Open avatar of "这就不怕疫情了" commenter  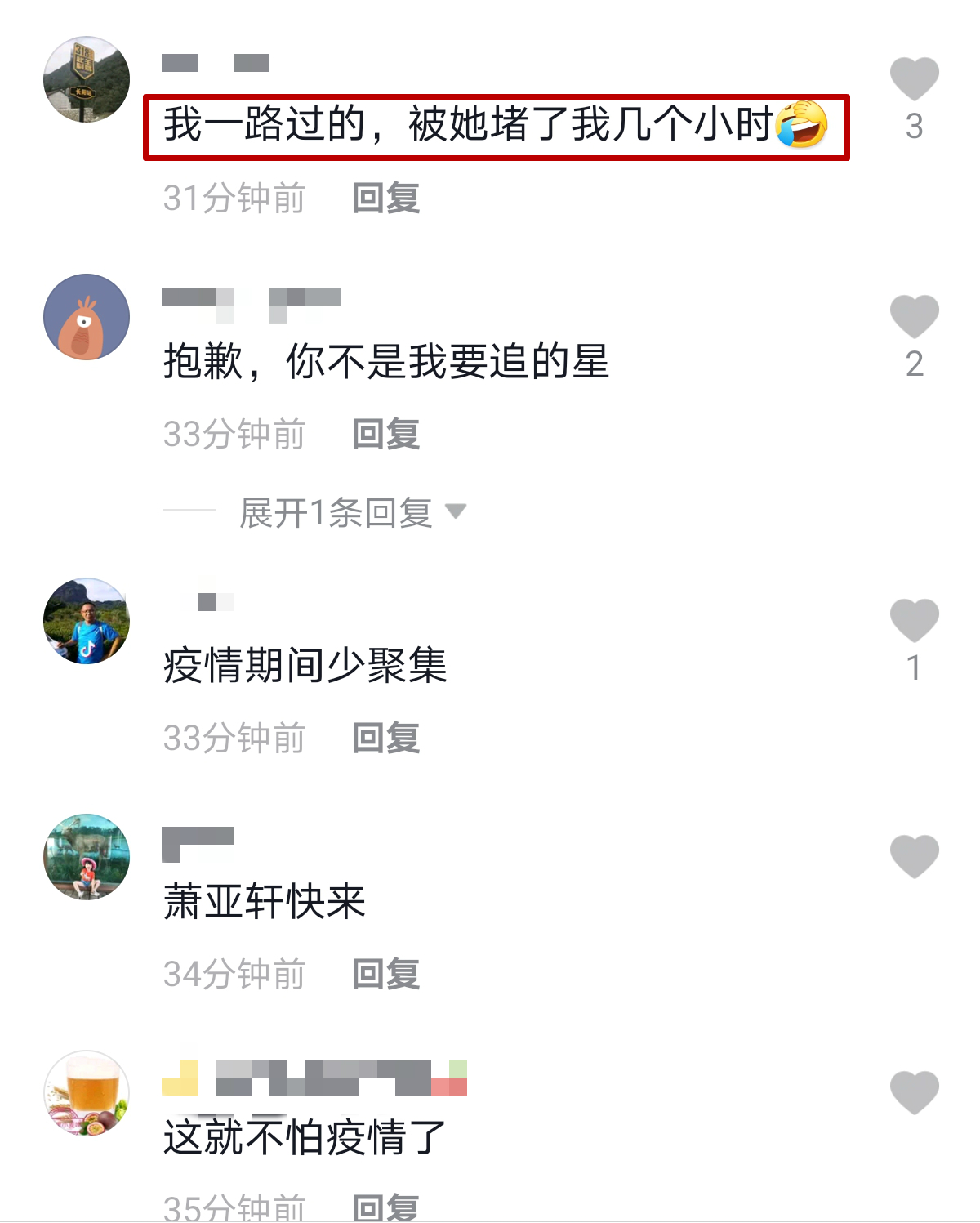click(87, 1093)
